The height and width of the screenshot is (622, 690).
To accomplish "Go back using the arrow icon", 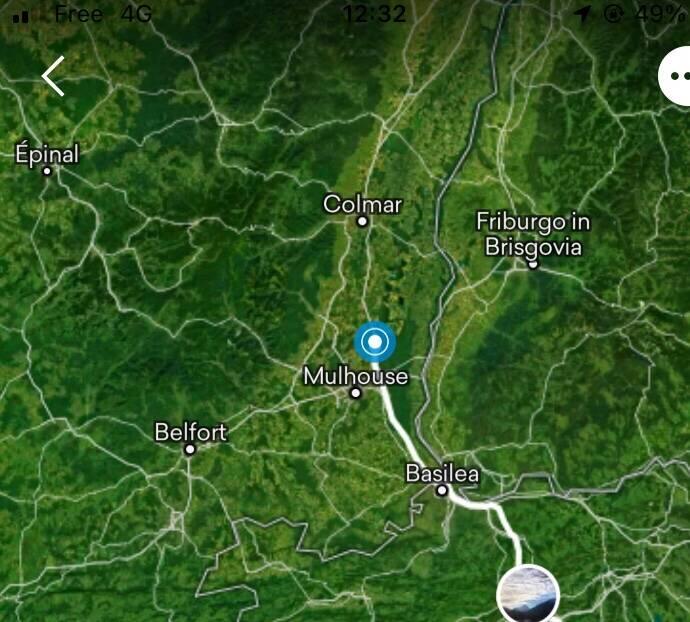I will [53, 76].
